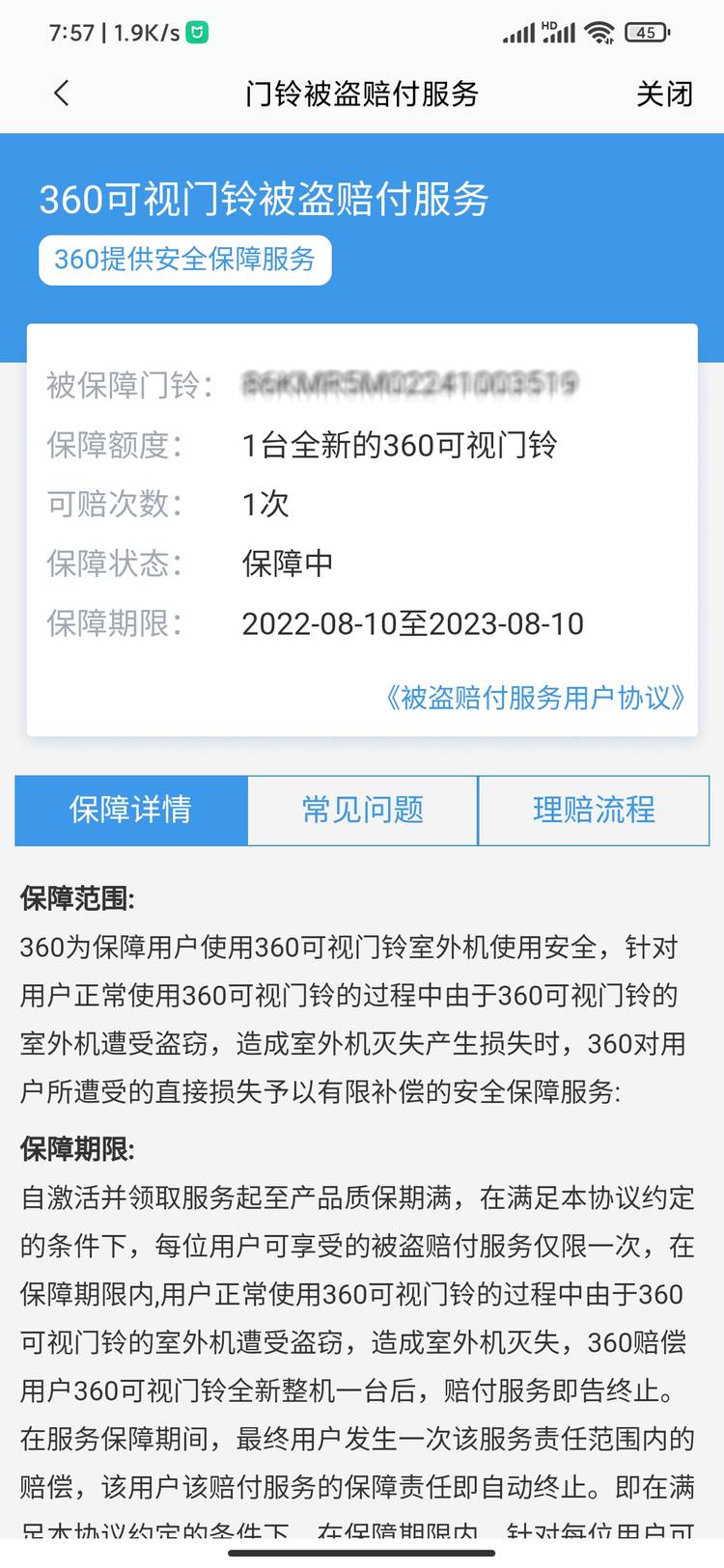This screenshot has width=724, height=1568.
Task: Tap the battery indicator showing 45
Action: tap(649, 32)
